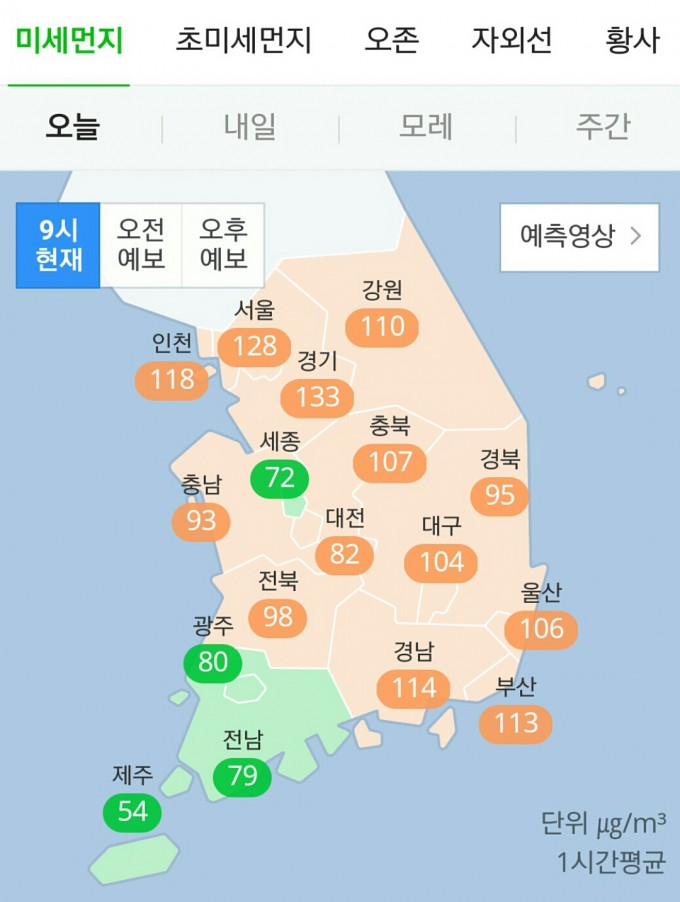Screen dimensions: 680x902
Task: Tap the 강원 110 reading
Action: 382,326
